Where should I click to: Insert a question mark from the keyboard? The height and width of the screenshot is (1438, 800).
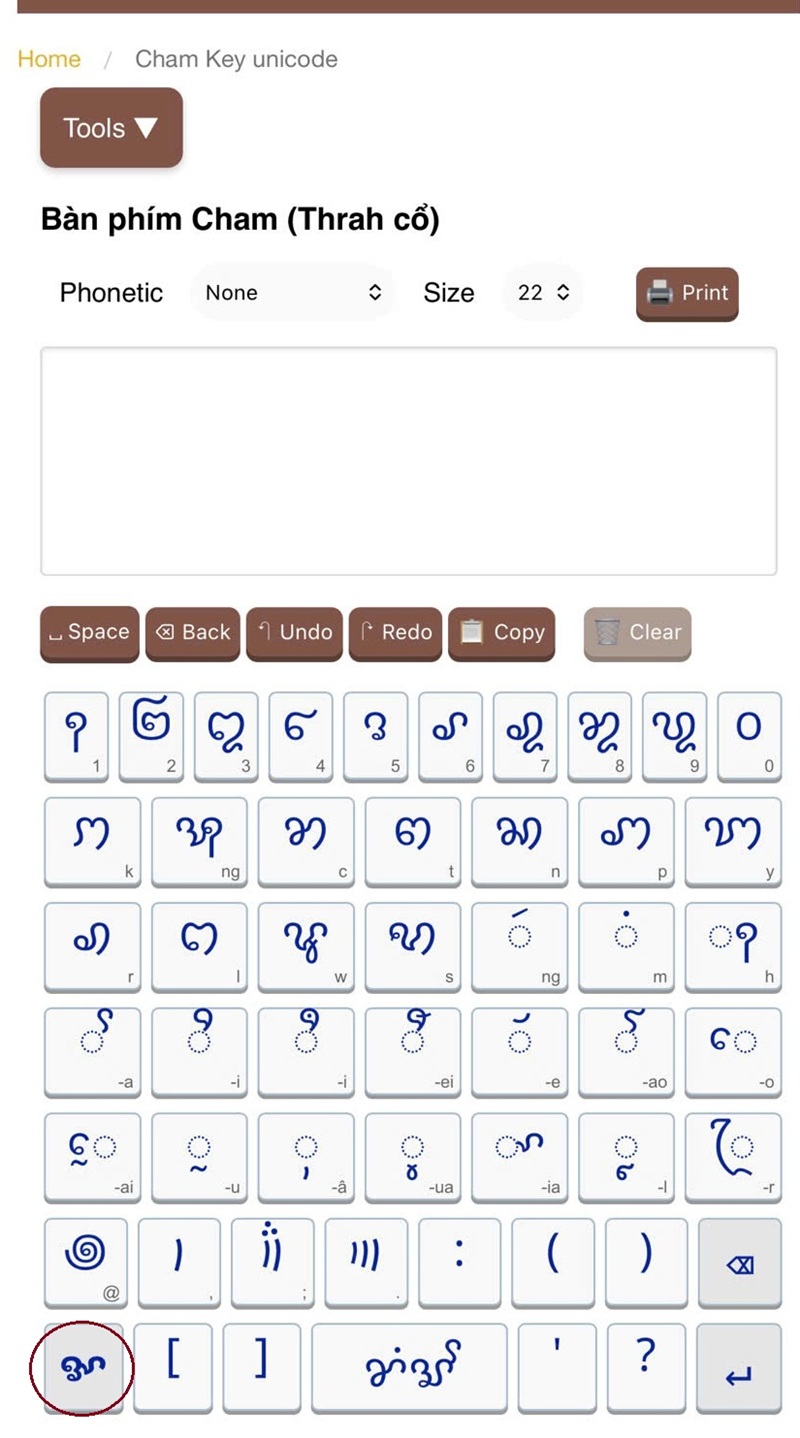point(646,1365)
